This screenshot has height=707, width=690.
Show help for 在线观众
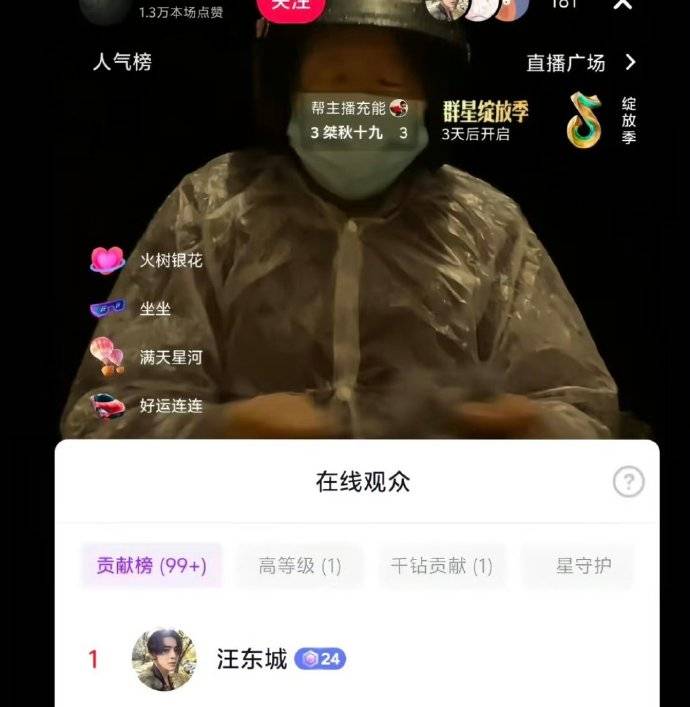(x=628, y=483)
